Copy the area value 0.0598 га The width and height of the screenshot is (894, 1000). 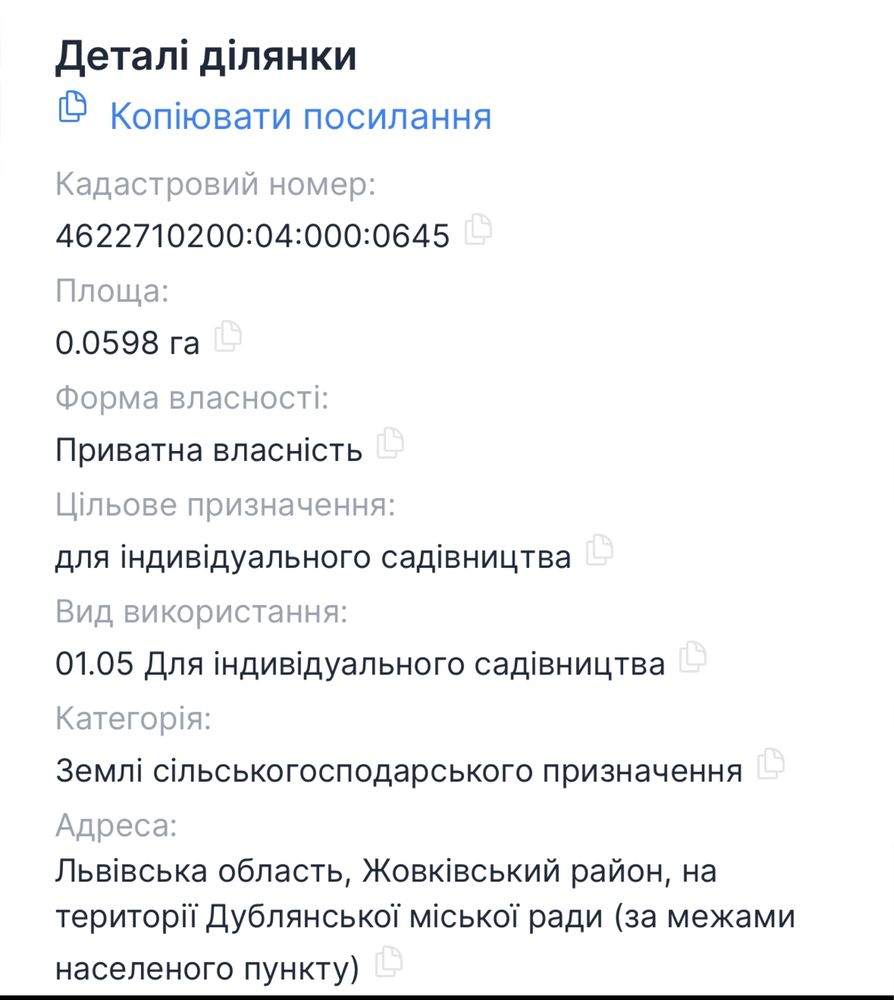tap(229, 337)
